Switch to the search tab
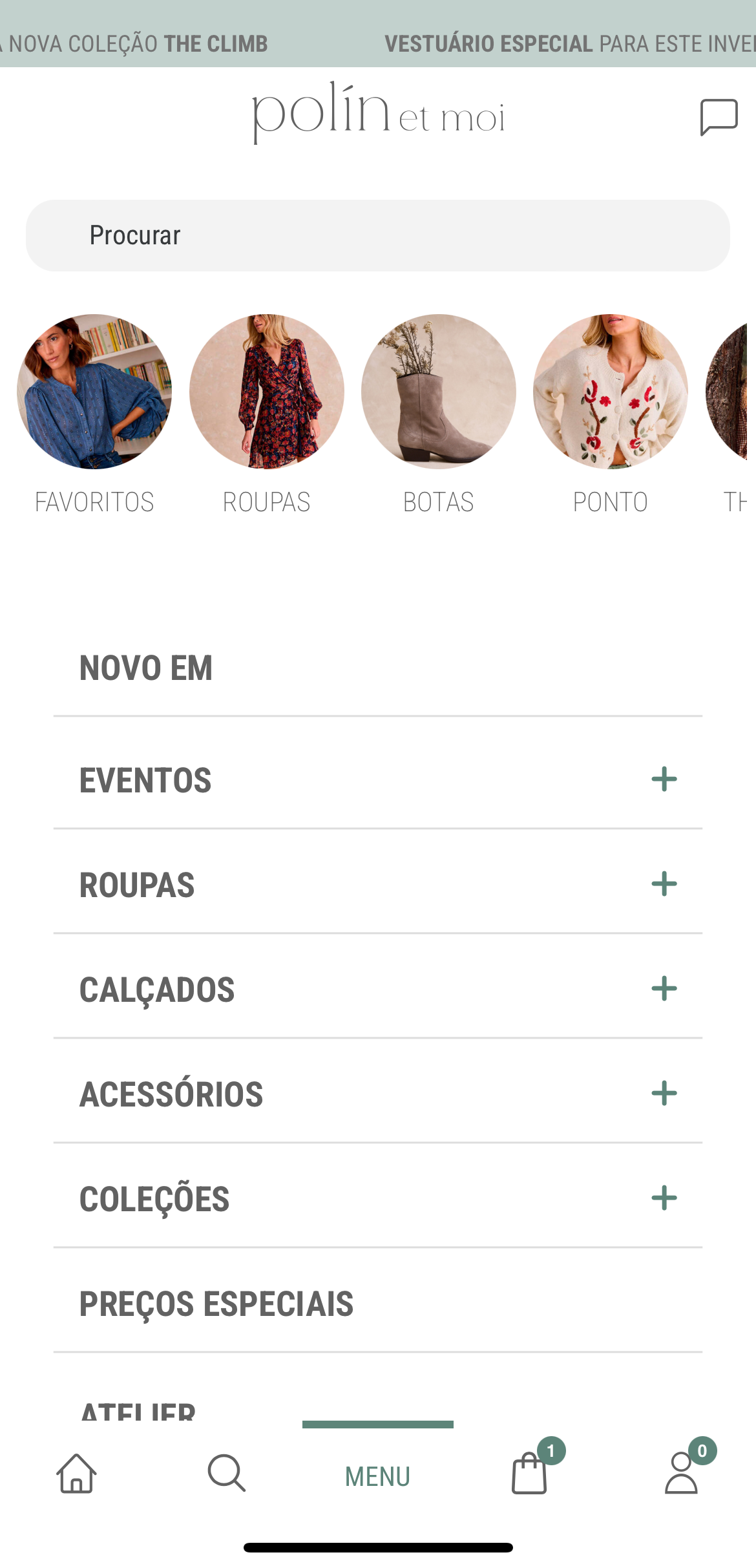Image resolution: width=756 pixels, height=1568 pixels. point(227,1474)
